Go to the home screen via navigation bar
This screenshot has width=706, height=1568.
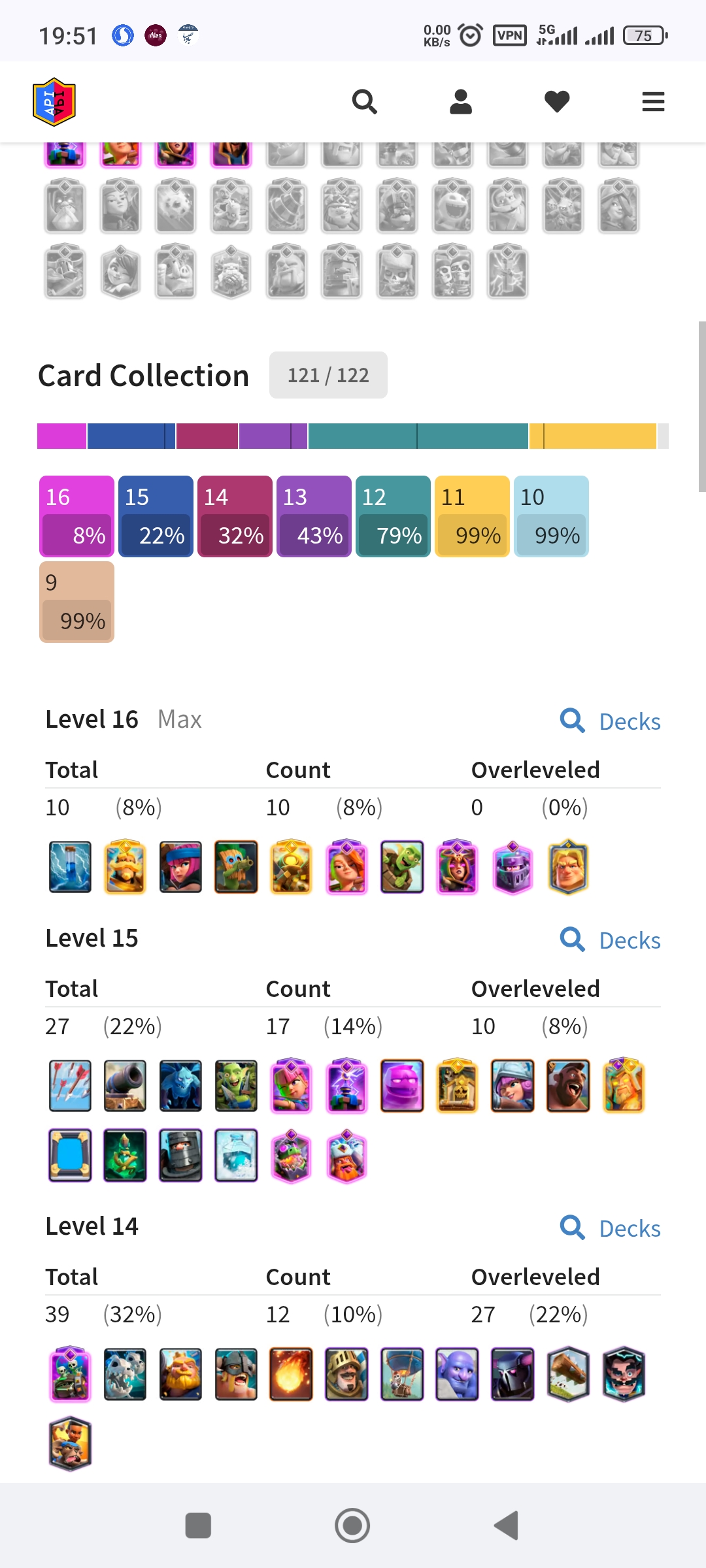[x=352, y=1526]
